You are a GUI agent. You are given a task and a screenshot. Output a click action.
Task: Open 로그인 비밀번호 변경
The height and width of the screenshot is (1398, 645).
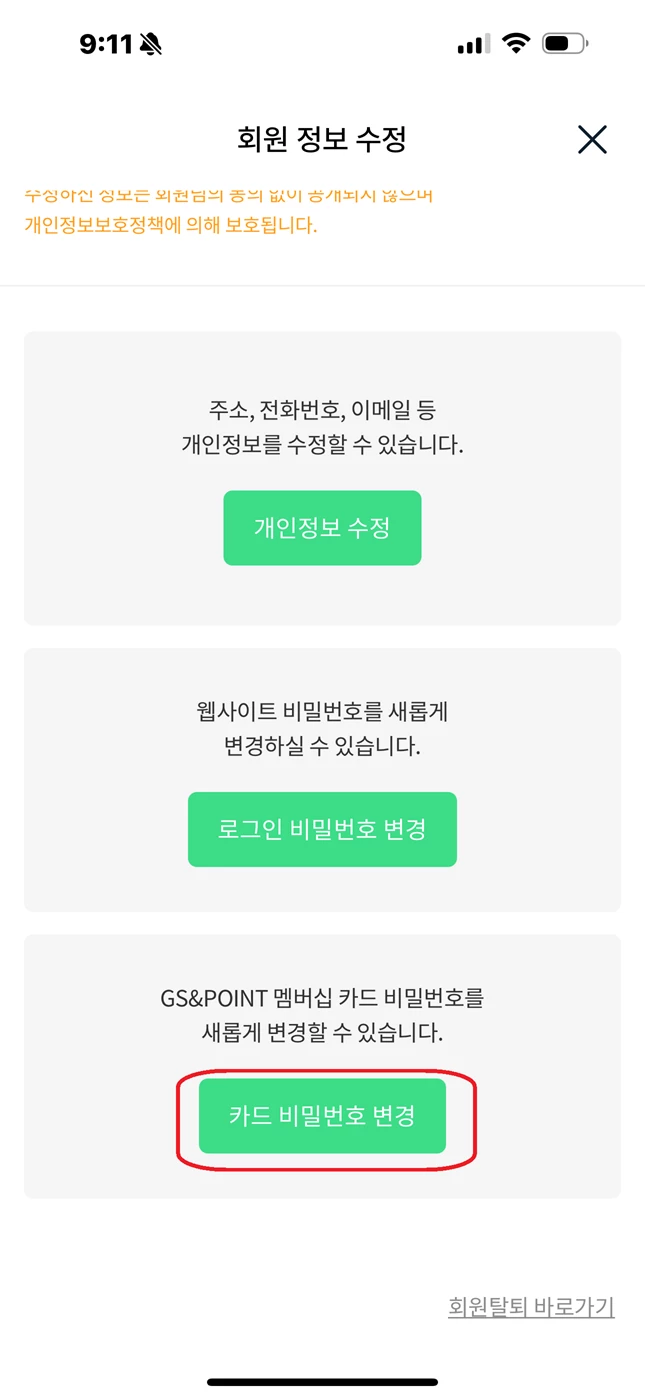coord(322,829)
